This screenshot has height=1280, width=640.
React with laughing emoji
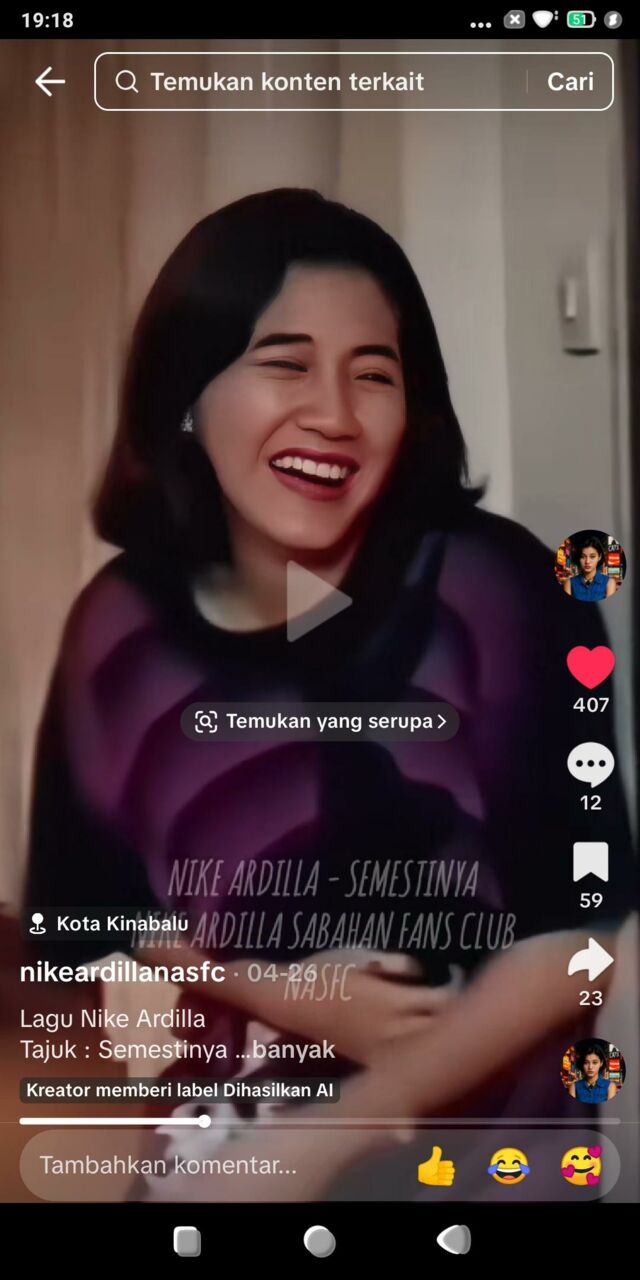[508, 1166]
